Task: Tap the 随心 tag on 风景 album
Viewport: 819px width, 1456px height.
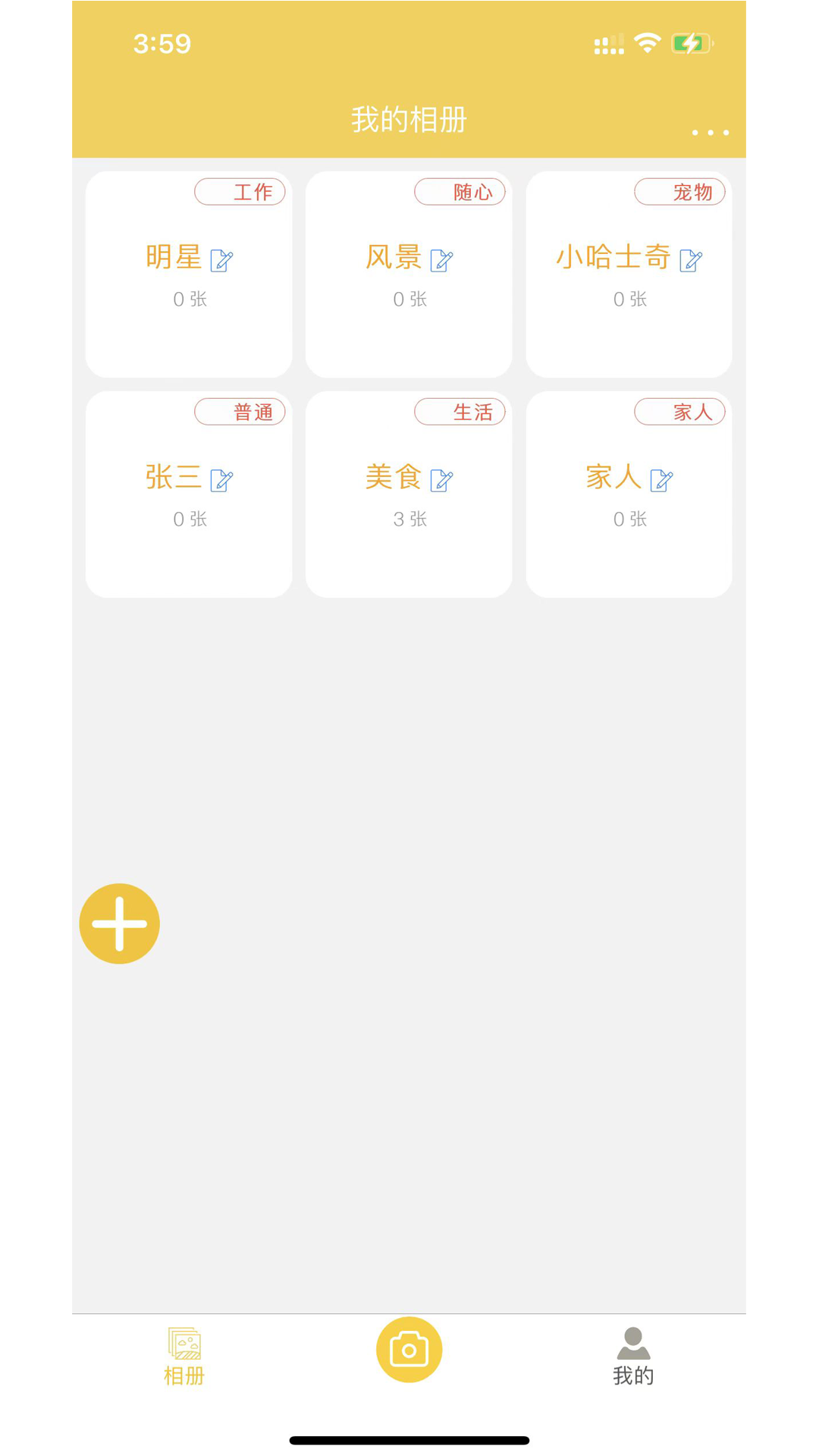Action: [460, 192]
